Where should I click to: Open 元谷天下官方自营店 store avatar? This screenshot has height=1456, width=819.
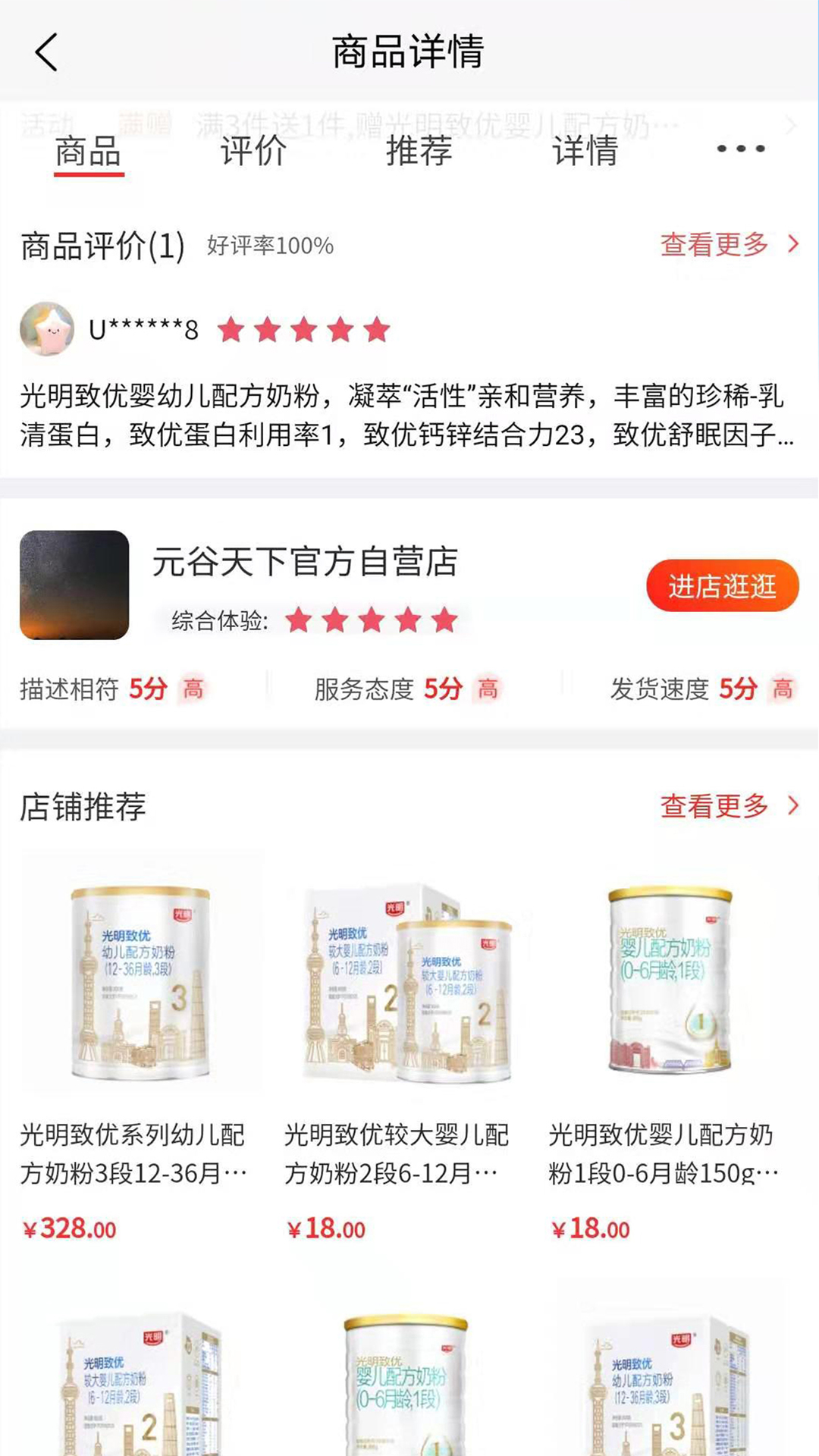[x=74, y=585]
